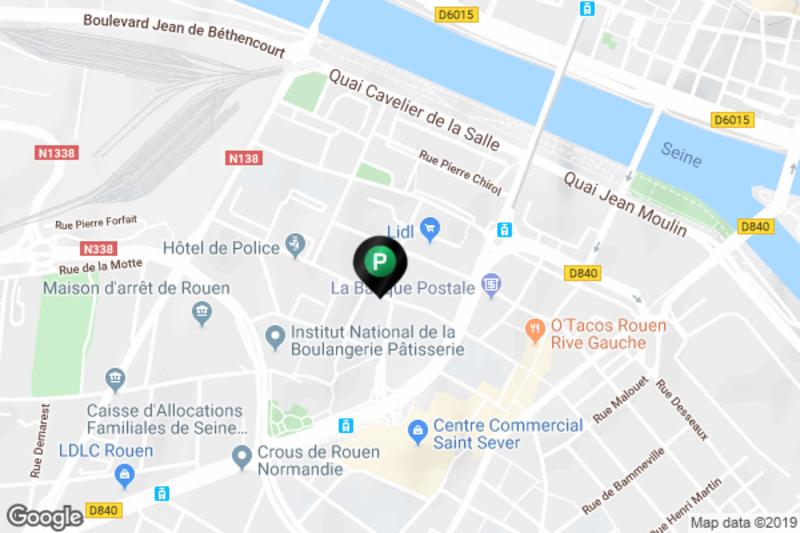
Task: Tap the green parking marker pin
Action: coord(380,264)
